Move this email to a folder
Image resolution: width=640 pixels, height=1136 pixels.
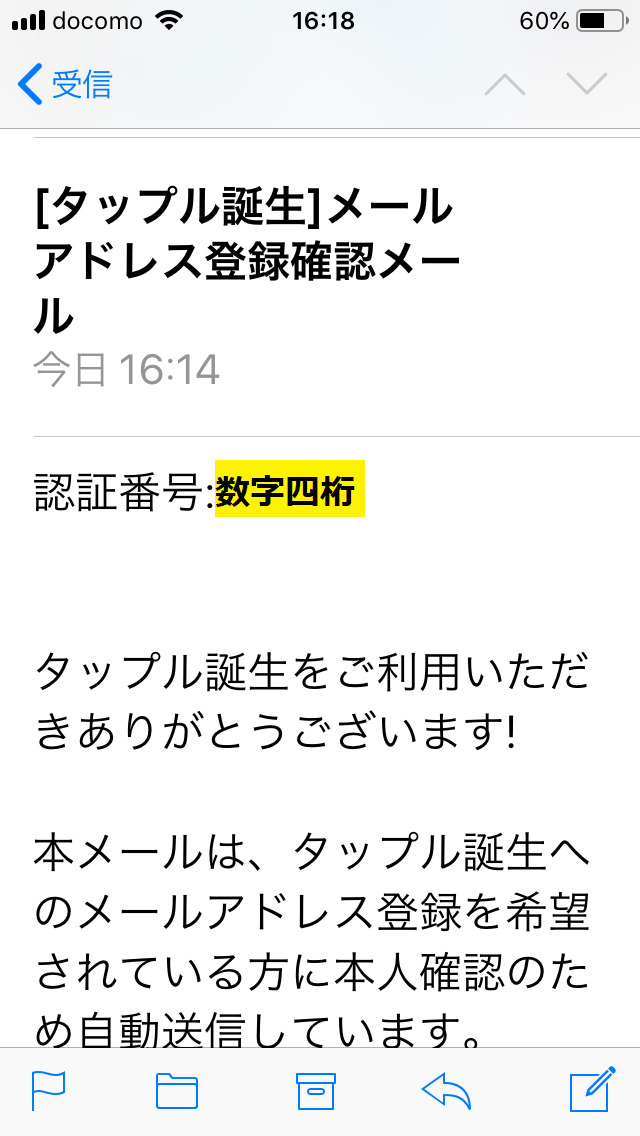[x=177, y=1090]
